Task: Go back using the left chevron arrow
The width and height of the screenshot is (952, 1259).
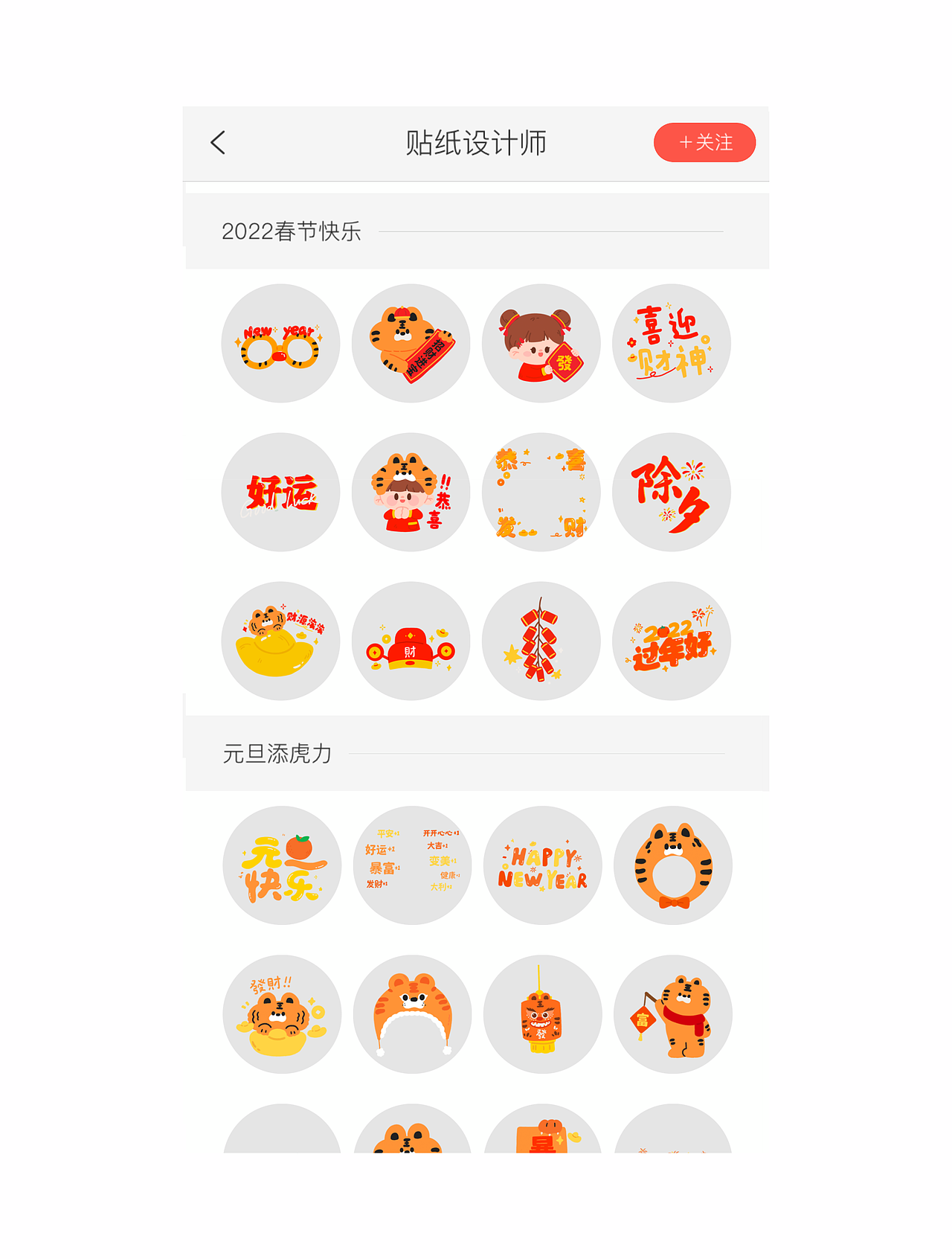Action: click(218, 141)
